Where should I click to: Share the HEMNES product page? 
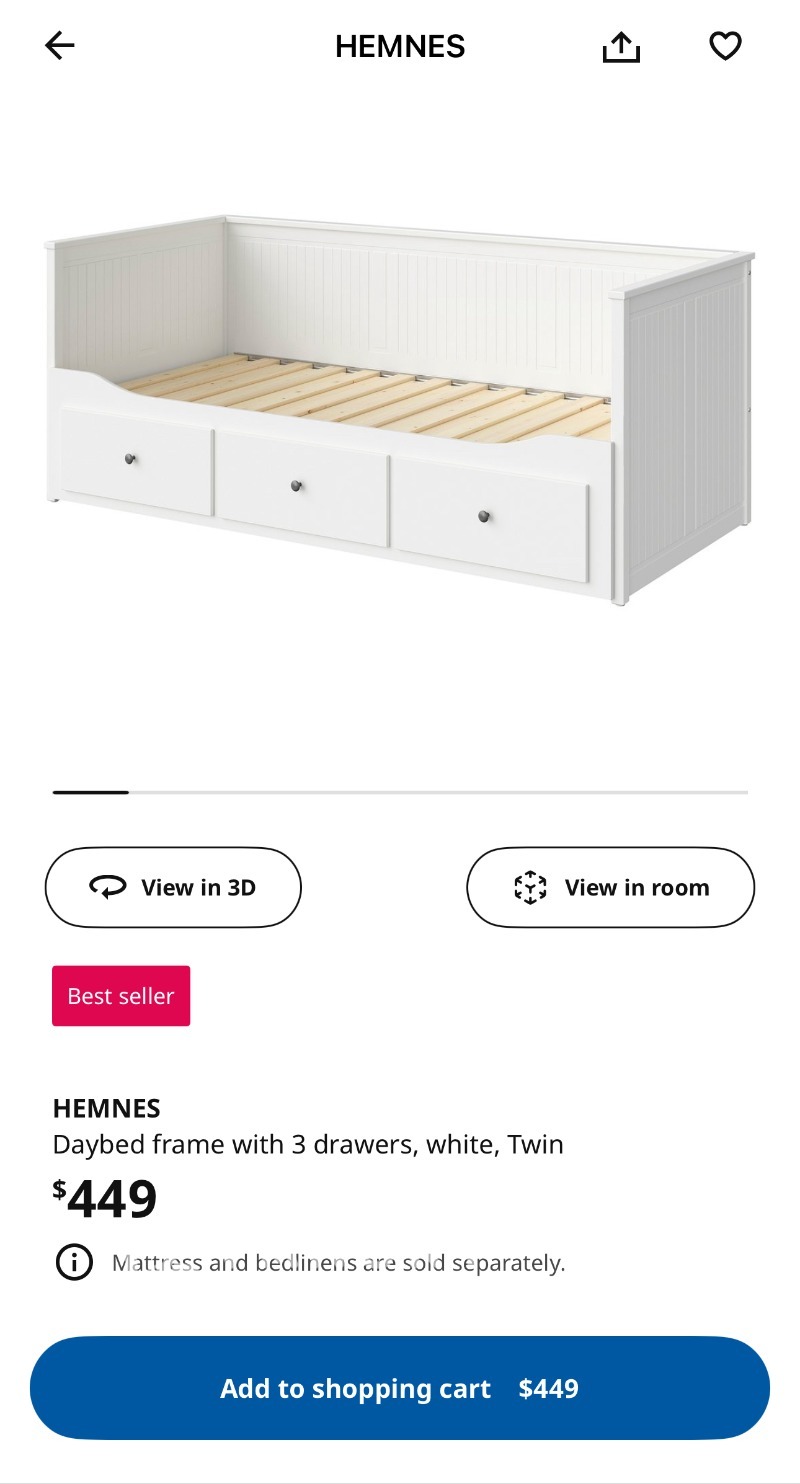621,46
